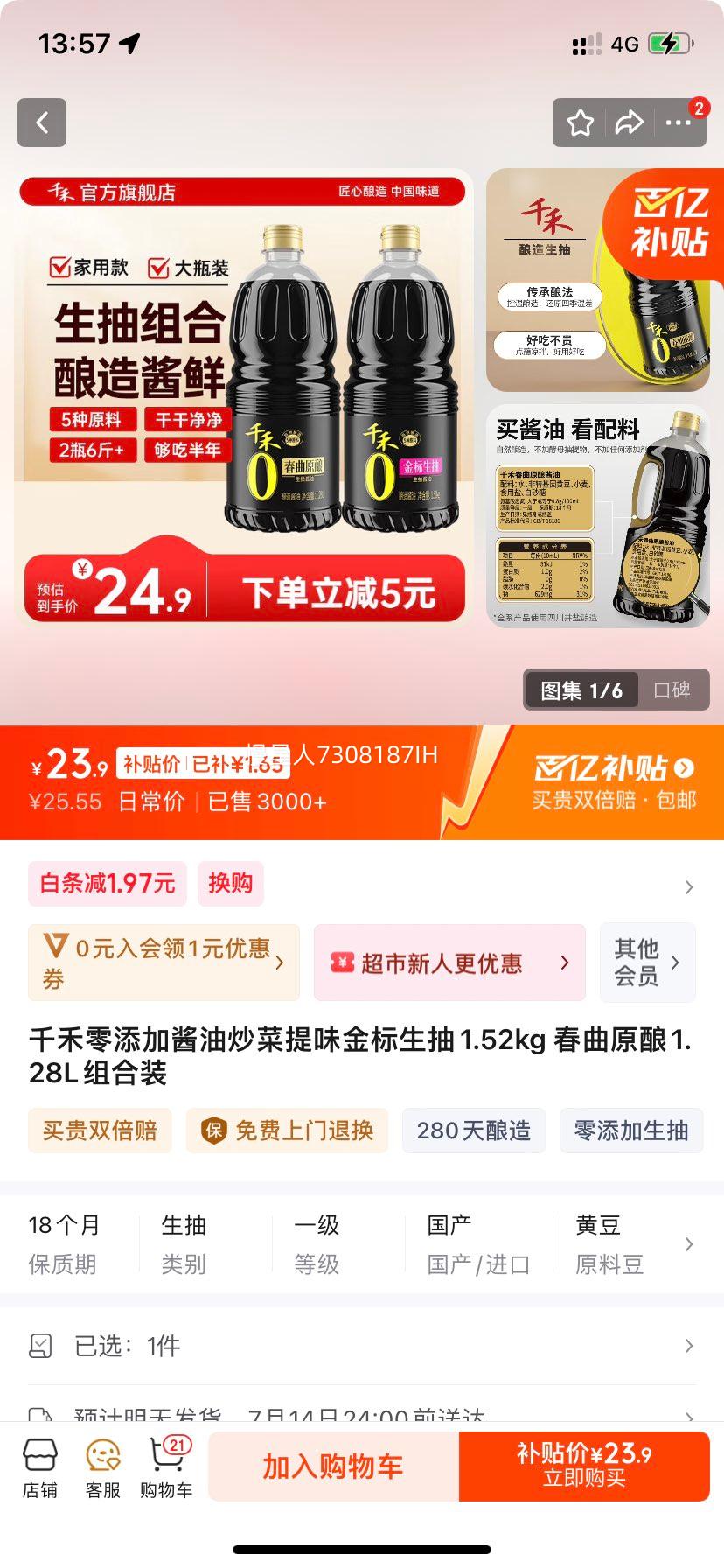Tap the 免费上门退换 service tag
Screen dimensions: 724x1568
click(287, 1130)
